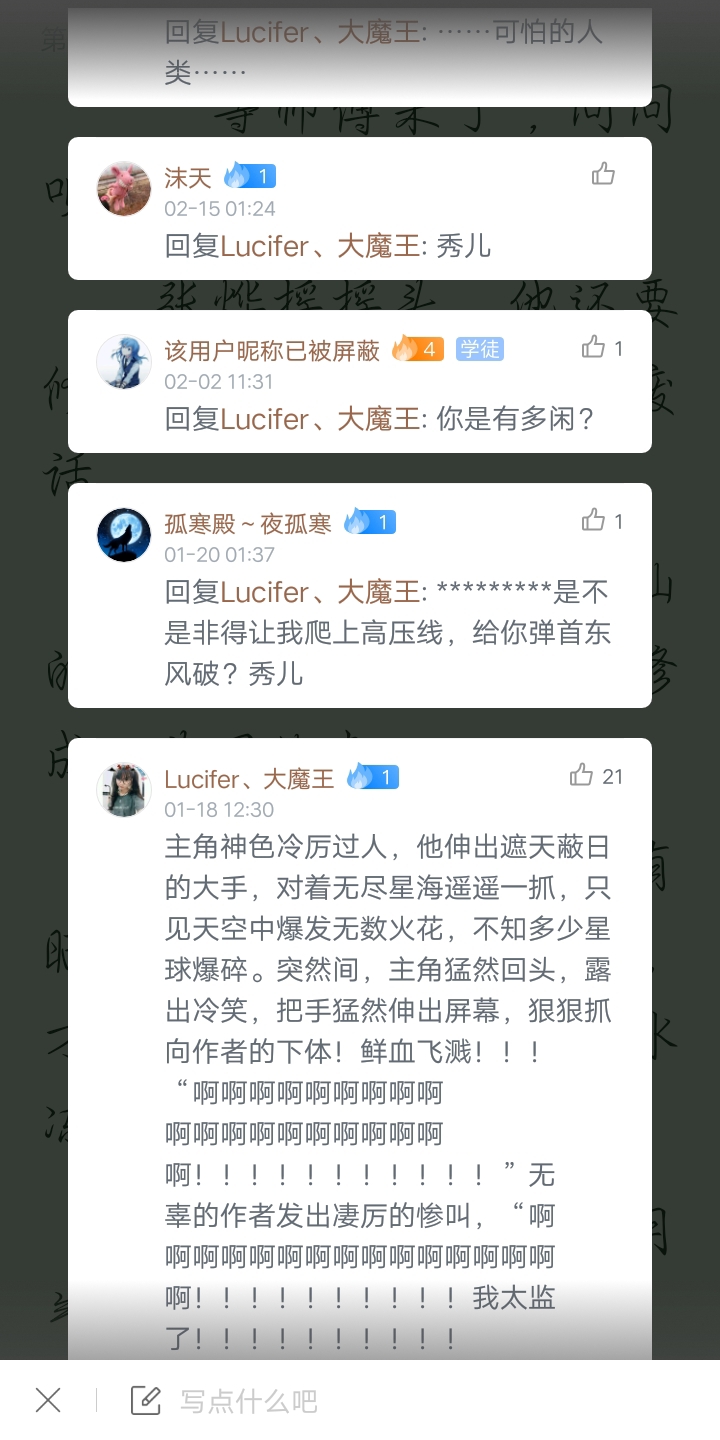Open 沫天's profile avatar
Viewport: 720px width, 1440px height.
124,188
